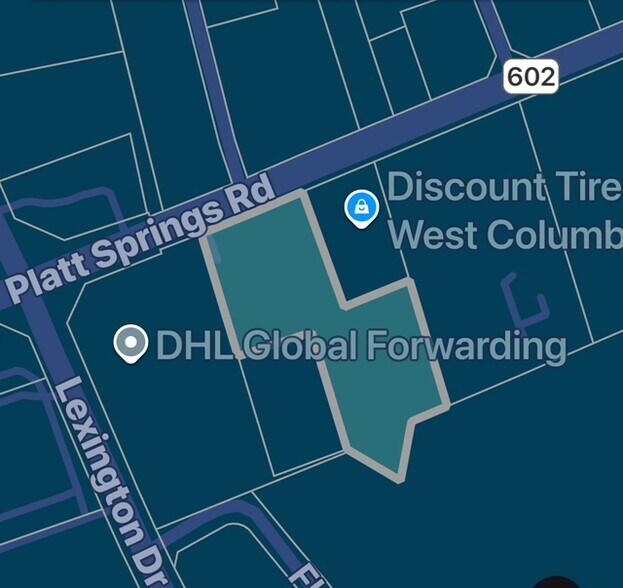Open the Discount Tire West Columbia marker
The image size is (623, 588).
[360, 208]
